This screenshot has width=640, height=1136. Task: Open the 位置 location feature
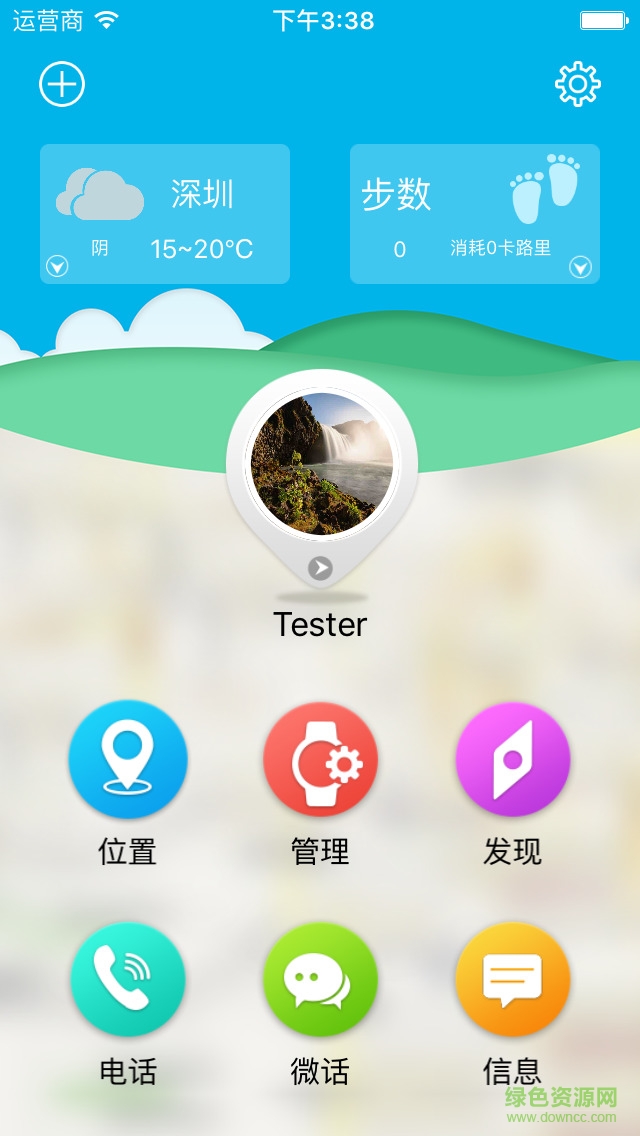(128, 760)
